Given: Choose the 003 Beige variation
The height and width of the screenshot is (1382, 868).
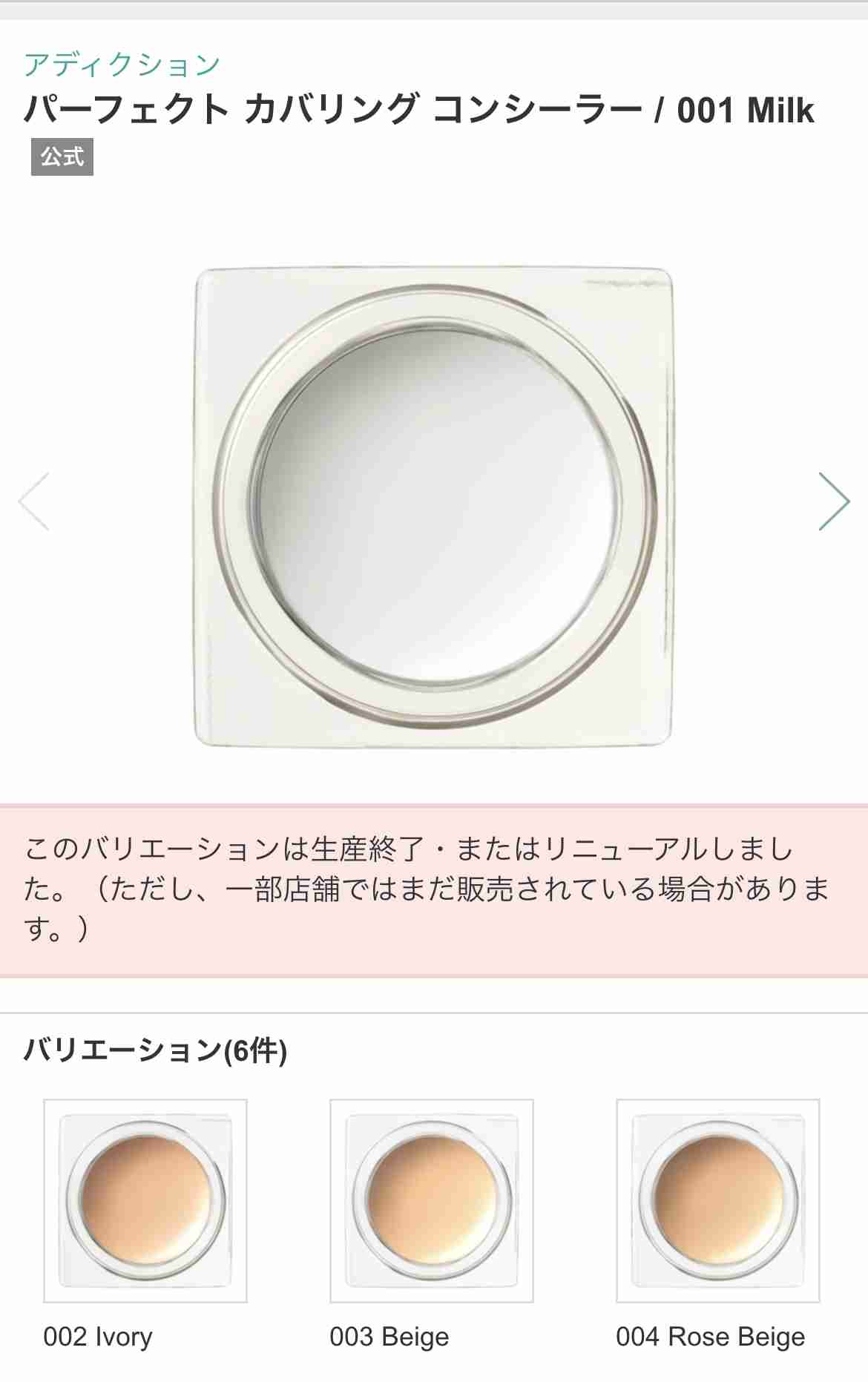Looking at the screenshot, I should tap(432, 1200).
